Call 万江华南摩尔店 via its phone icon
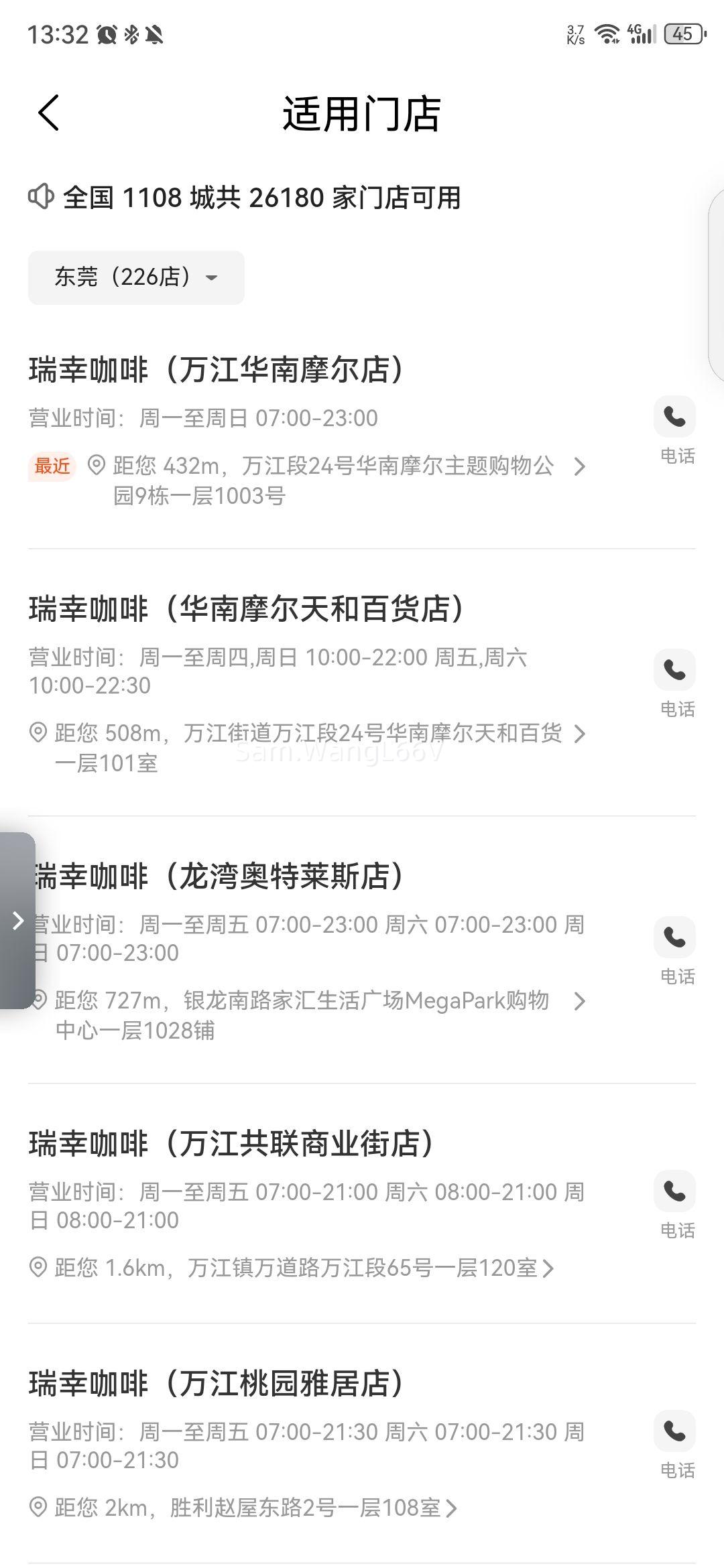This screenshot has height=1568, width=724. point(674,417)
